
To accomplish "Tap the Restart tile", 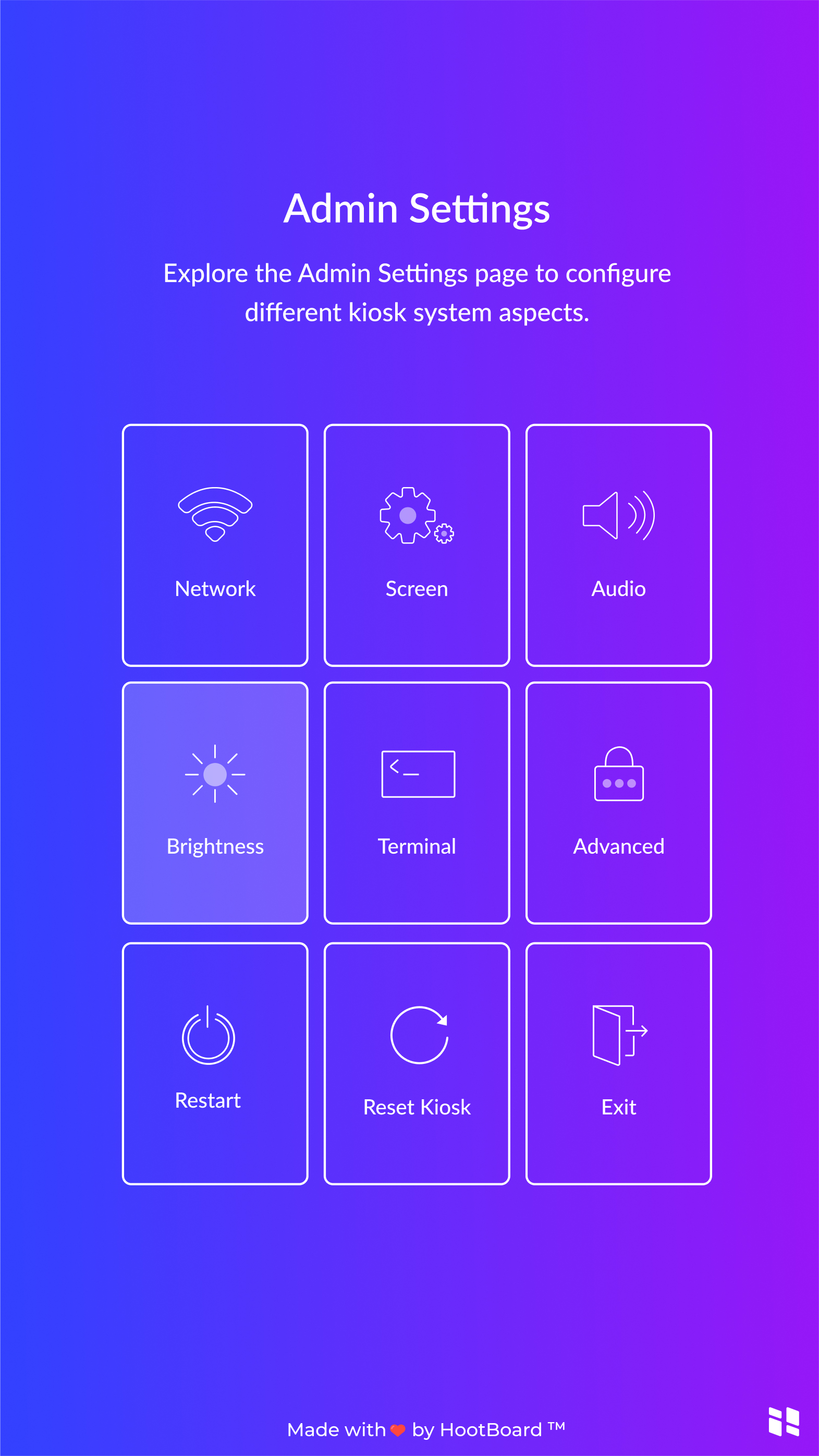I will tap(215, 1063).
